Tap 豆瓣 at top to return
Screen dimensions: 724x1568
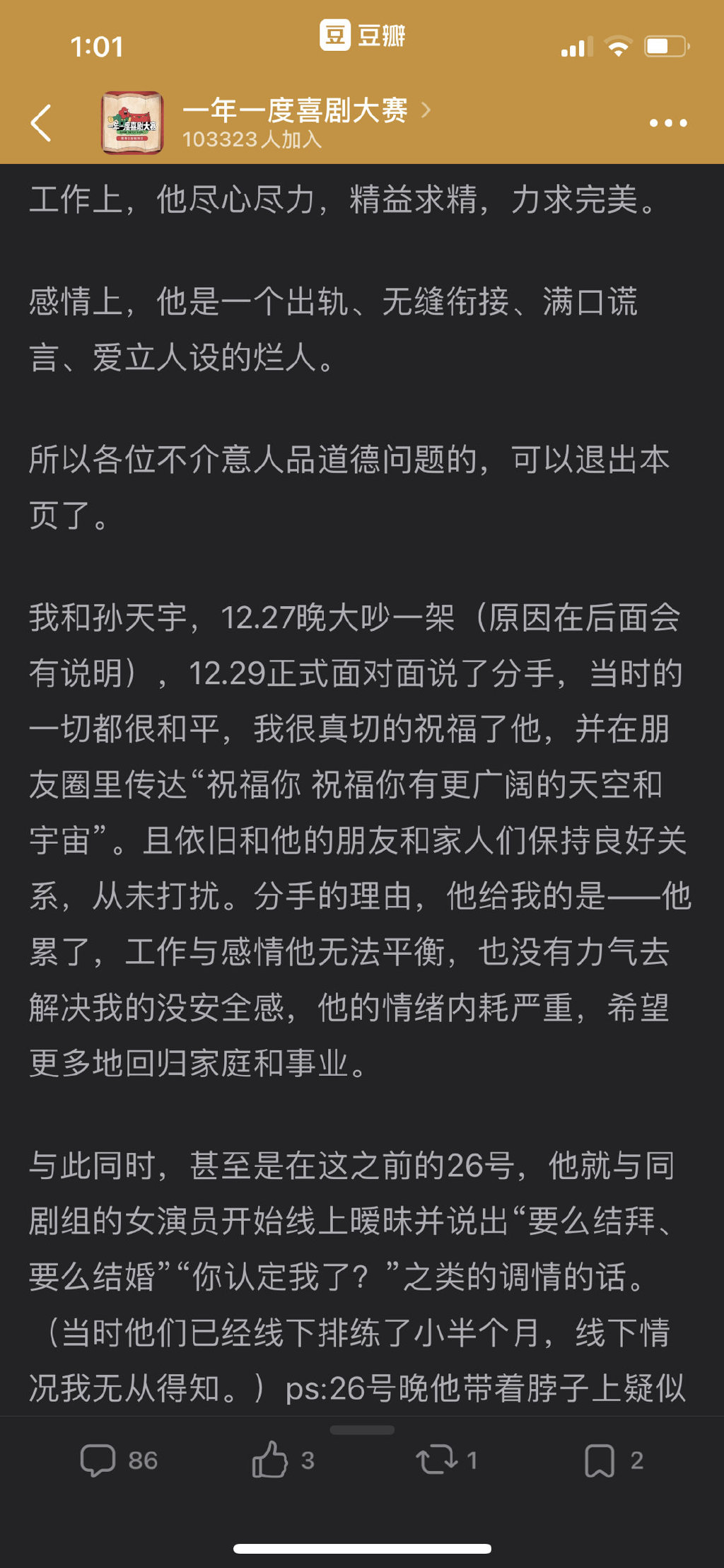point(363,35)
